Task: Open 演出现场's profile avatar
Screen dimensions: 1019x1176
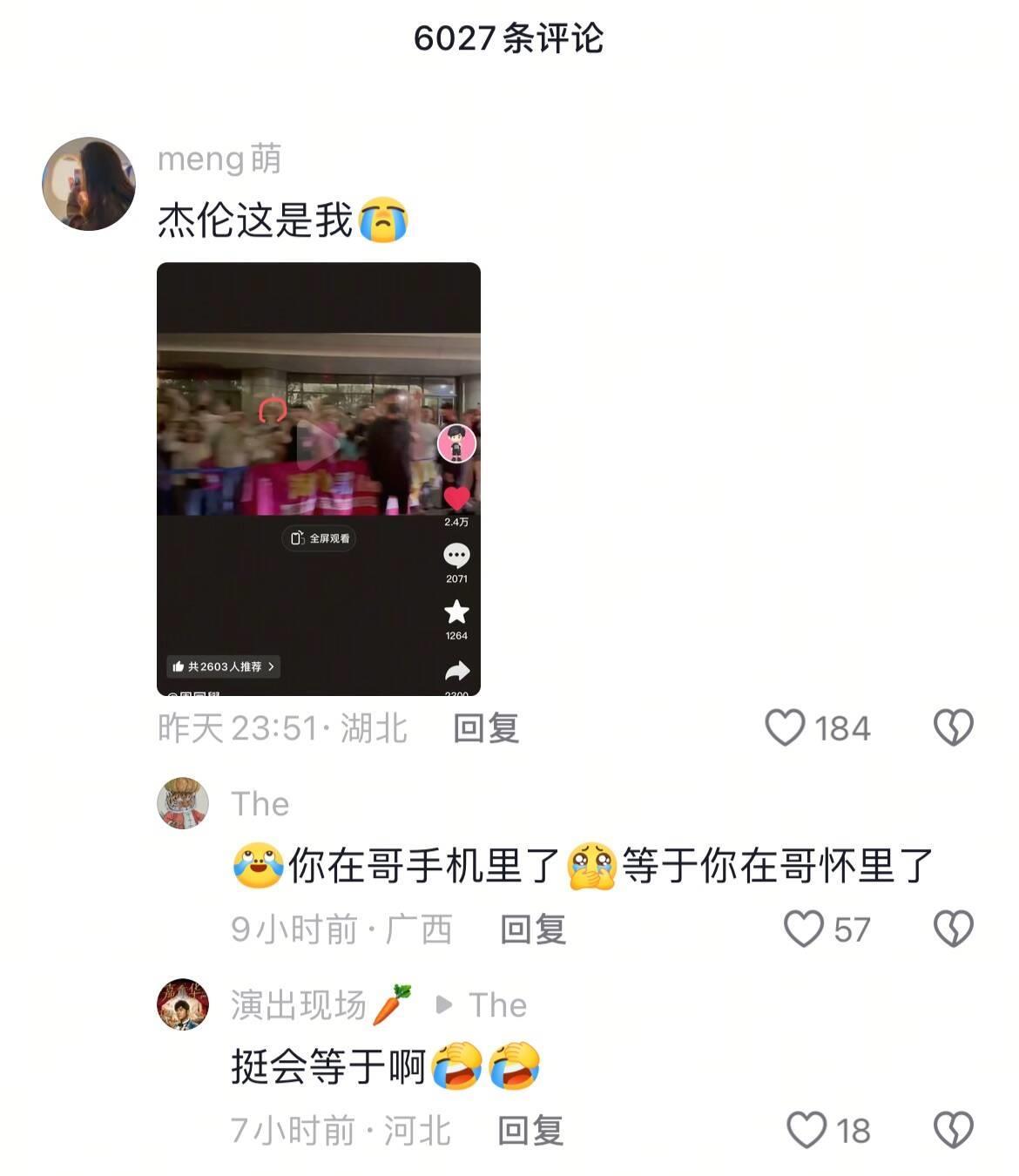Action: pos(183,1004)
